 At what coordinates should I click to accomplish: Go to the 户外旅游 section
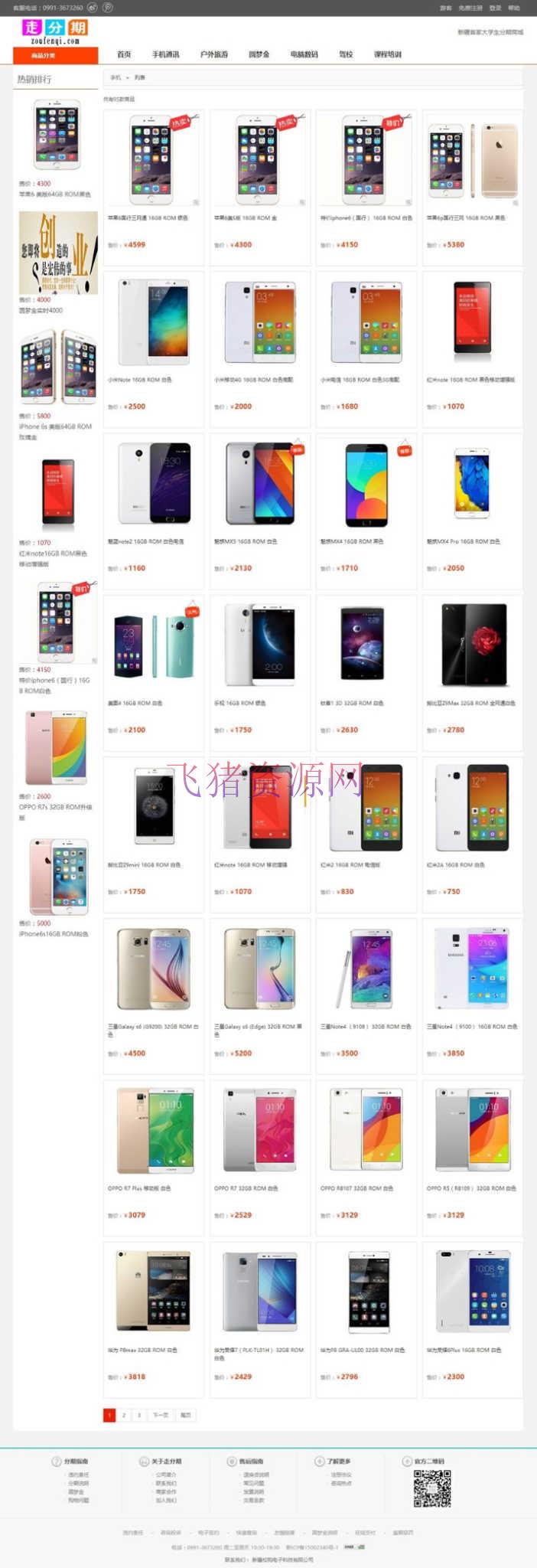pyautogui.click(x=214, y=54)
